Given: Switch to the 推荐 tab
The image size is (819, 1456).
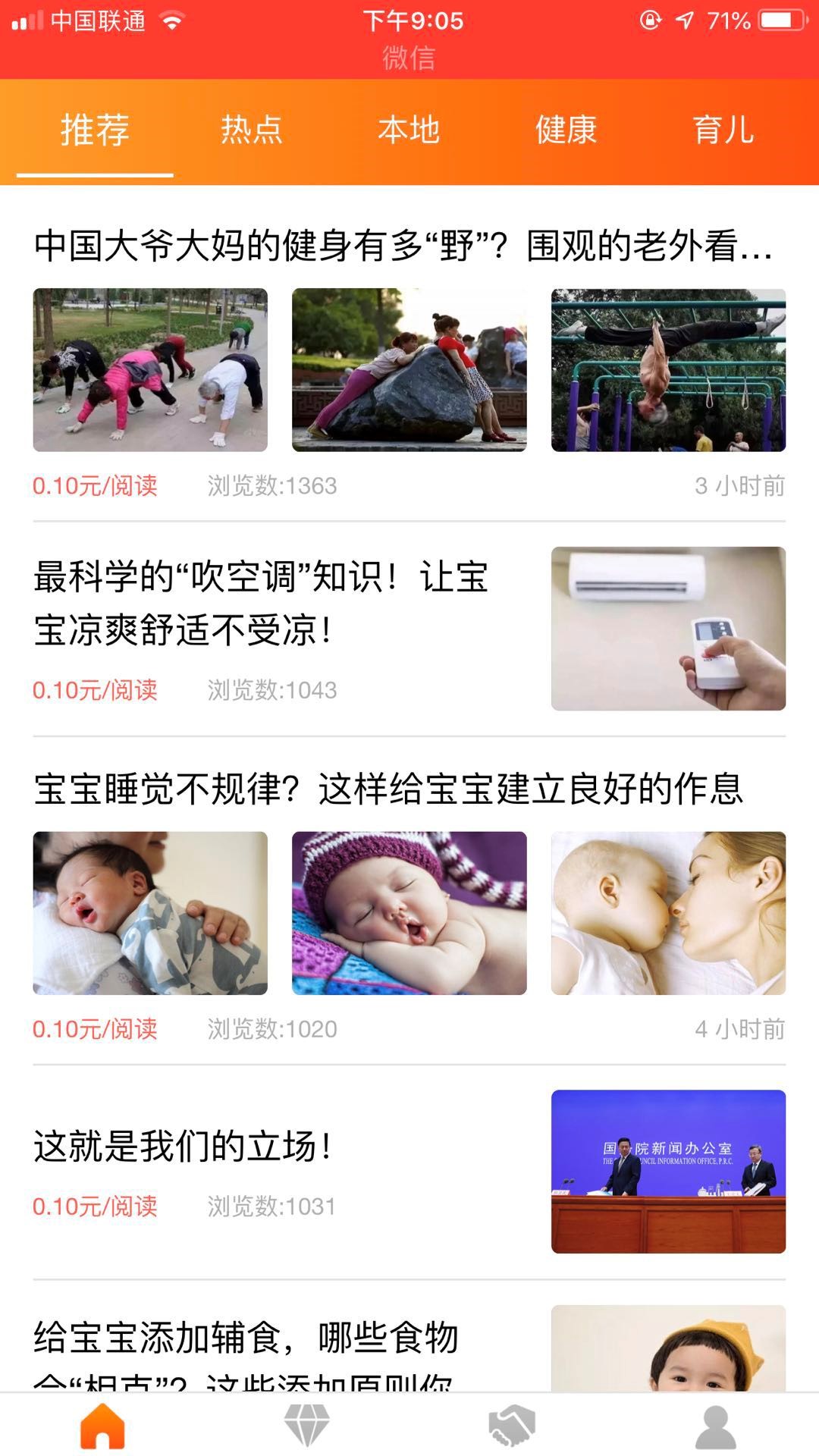Looking at the screenshot, I should coord(95,130).
